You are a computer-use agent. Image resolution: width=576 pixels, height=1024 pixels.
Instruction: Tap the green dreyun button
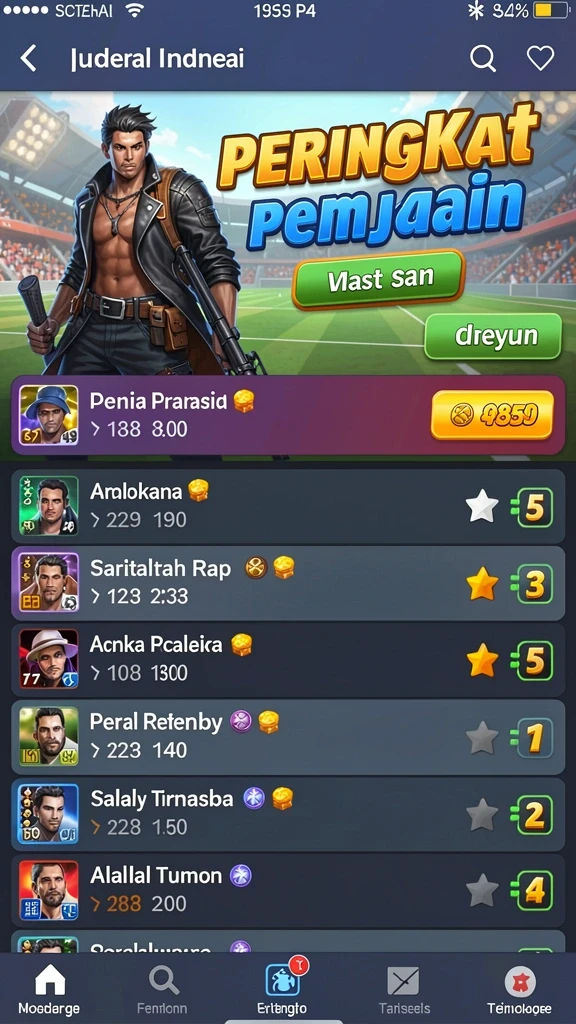(x=493, y=337)
